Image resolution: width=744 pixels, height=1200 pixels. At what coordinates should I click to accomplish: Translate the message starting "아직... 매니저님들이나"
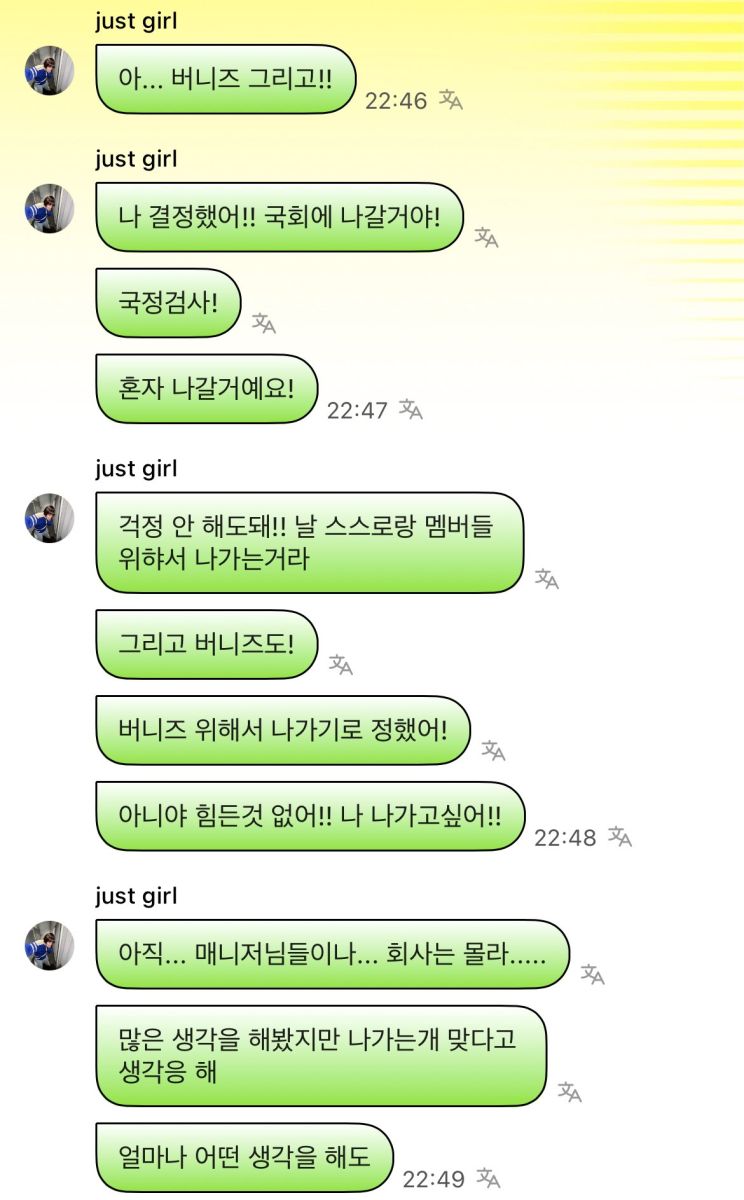pos(592,974)
